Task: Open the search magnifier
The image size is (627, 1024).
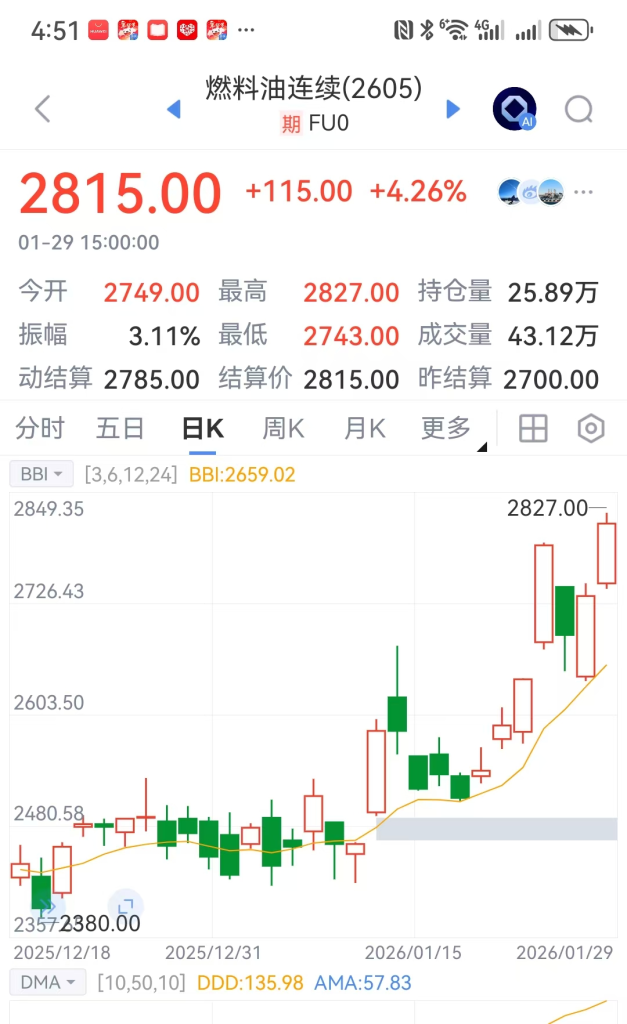Action: click(x=579, y=109)
